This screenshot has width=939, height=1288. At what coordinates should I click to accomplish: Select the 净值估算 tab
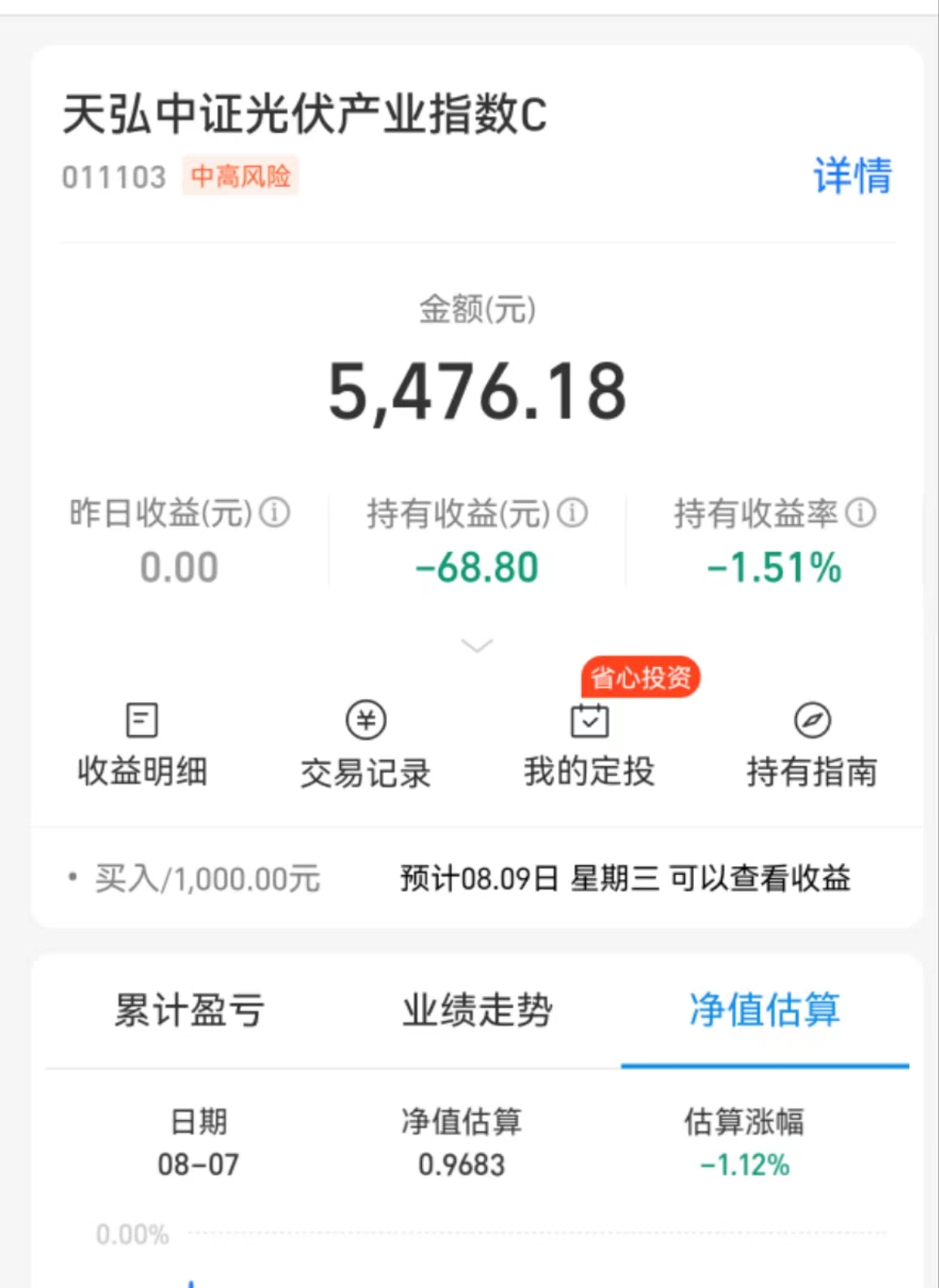point(765,1010)
